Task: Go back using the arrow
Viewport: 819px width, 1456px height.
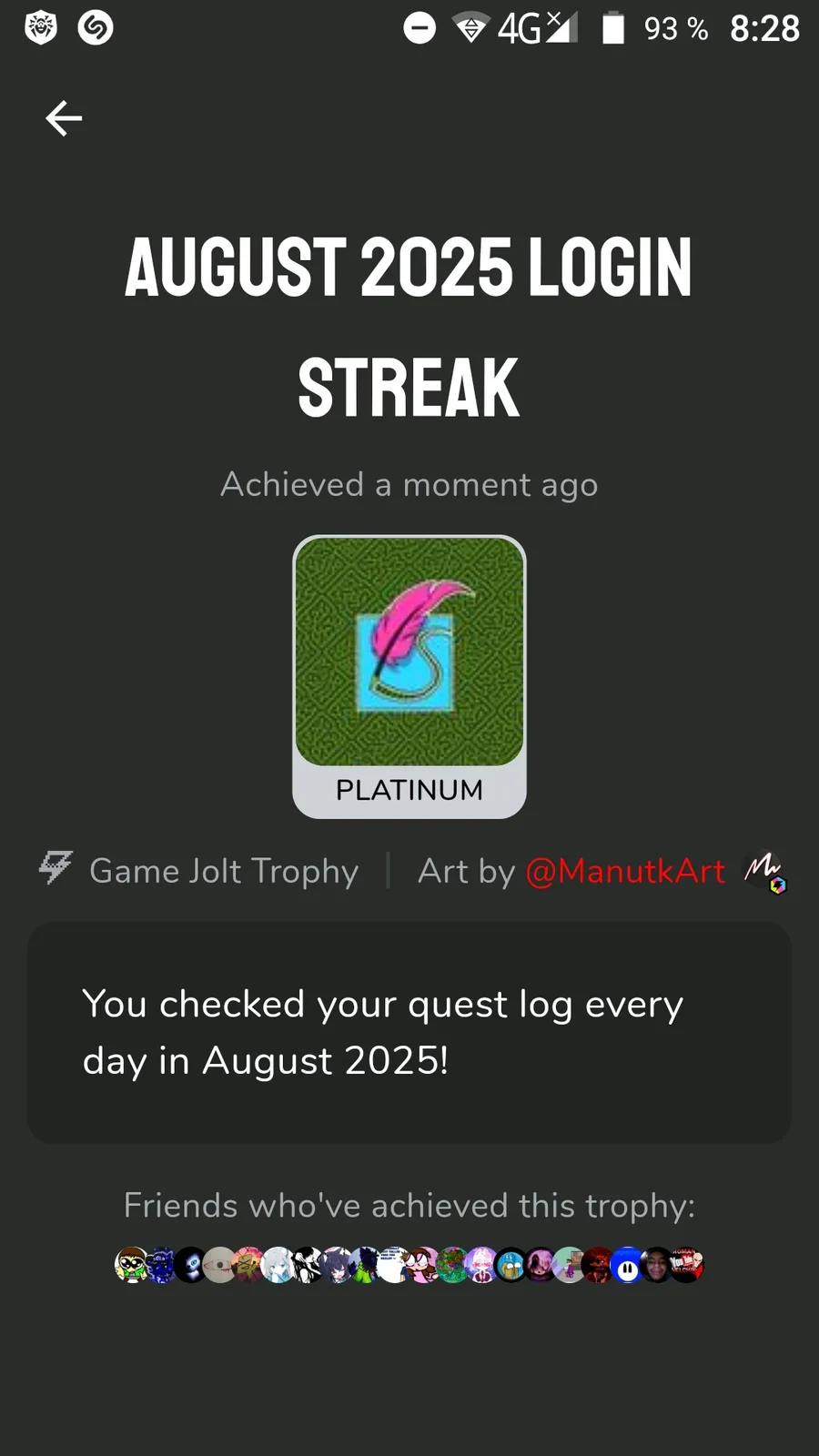Action: point(64,118)
